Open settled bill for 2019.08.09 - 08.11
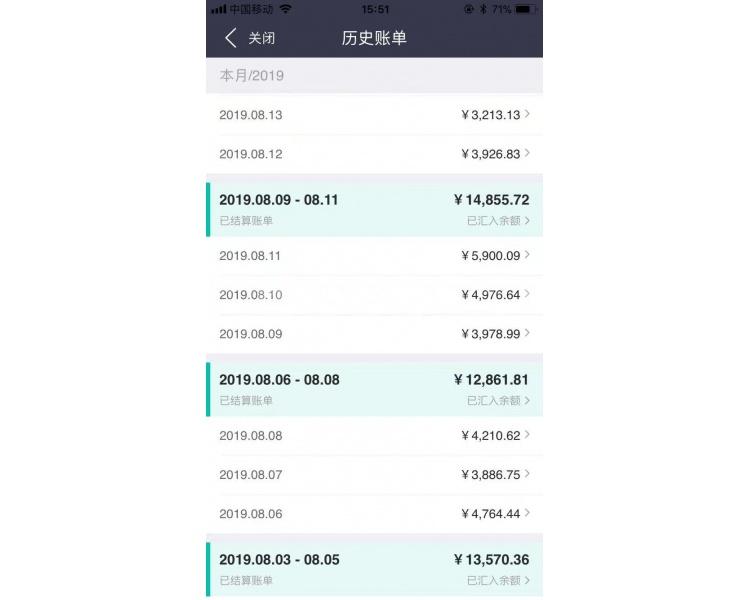 374,209
